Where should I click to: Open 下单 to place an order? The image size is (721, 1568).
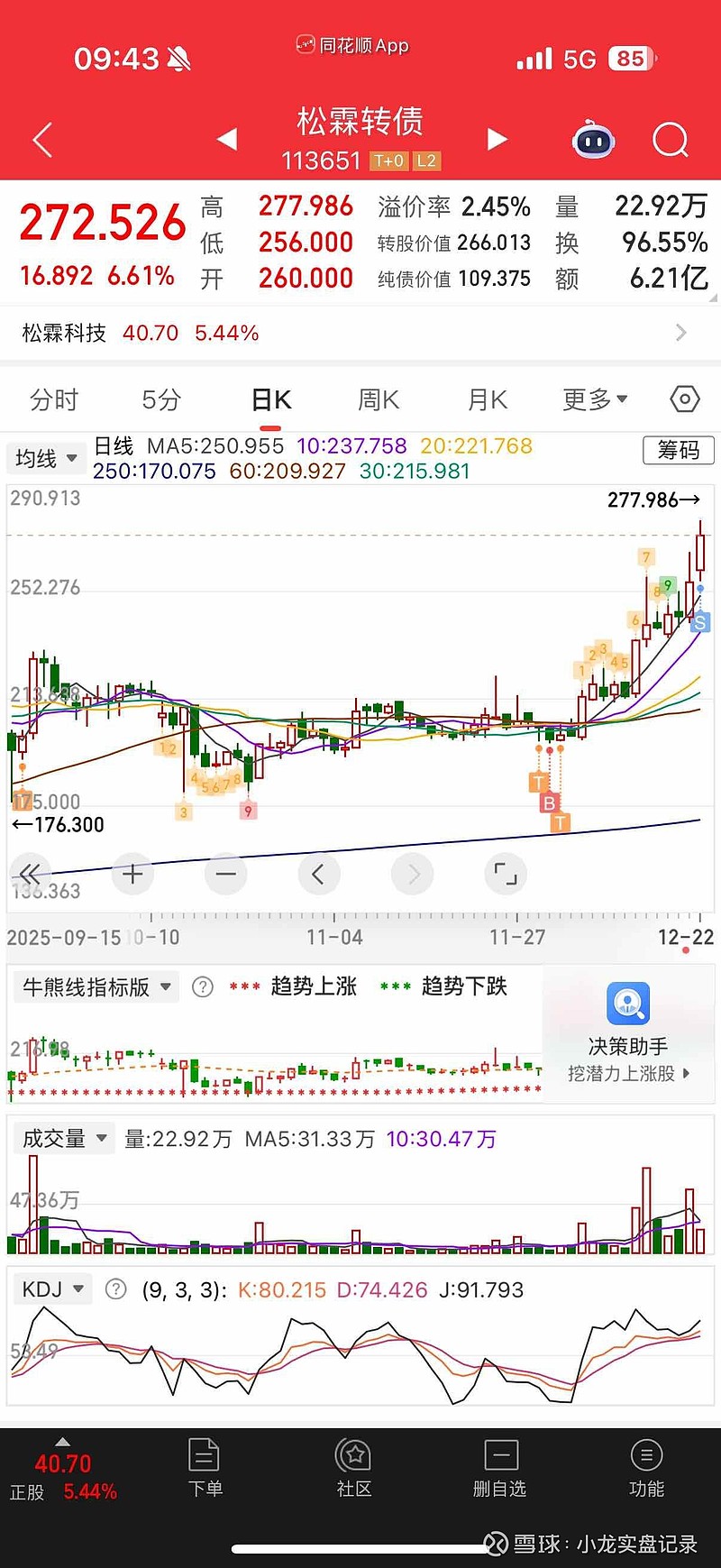click(x=205, y=1468)
